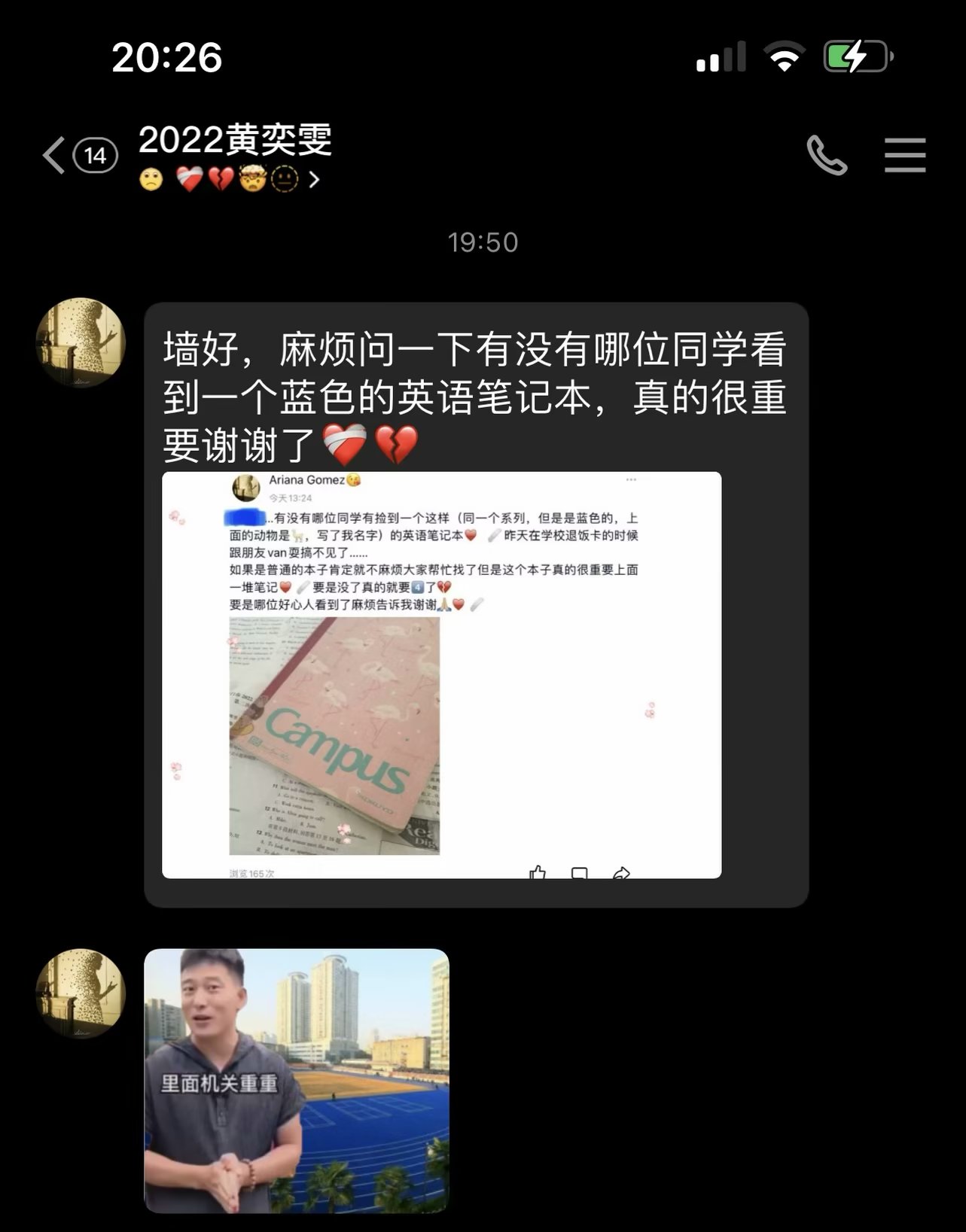The width and height of the screenshot is (966, 1232).
Task: View the 里面机关重重 meme picture
Action: tap(296, 1080)
